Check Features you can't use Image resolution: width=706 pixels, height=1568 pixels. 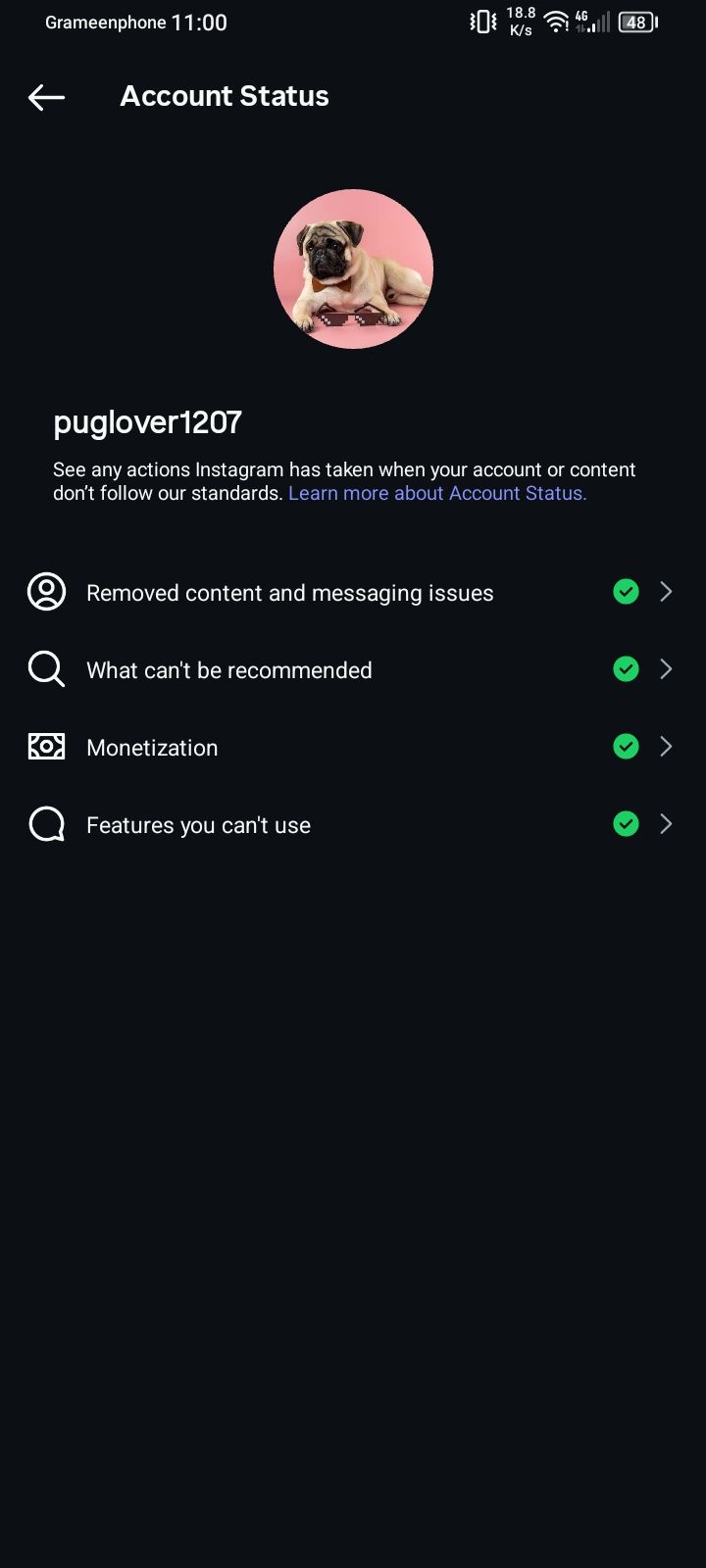tap(353, 824)
